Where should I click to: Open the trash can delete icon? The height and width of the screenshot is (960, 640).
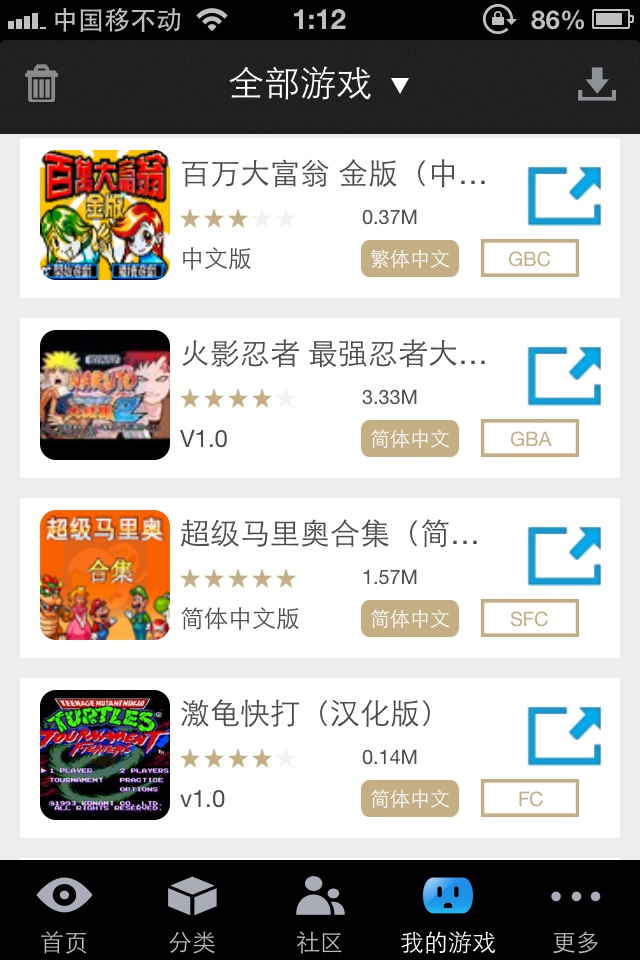point(41,84)
